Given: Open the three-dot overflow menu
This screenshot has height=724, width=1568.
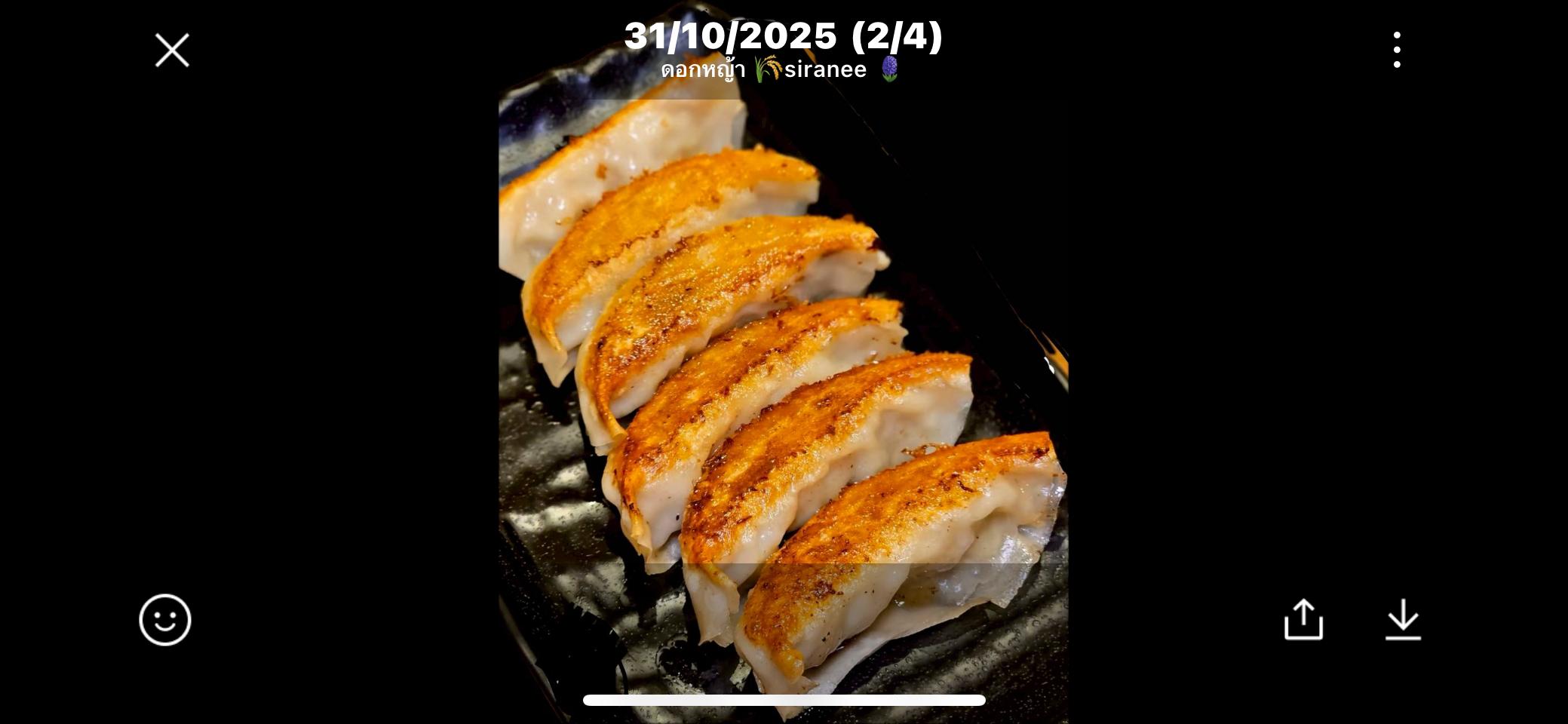Looking at the screenshot, I should pyautogui.click(x=1397, y=50).
